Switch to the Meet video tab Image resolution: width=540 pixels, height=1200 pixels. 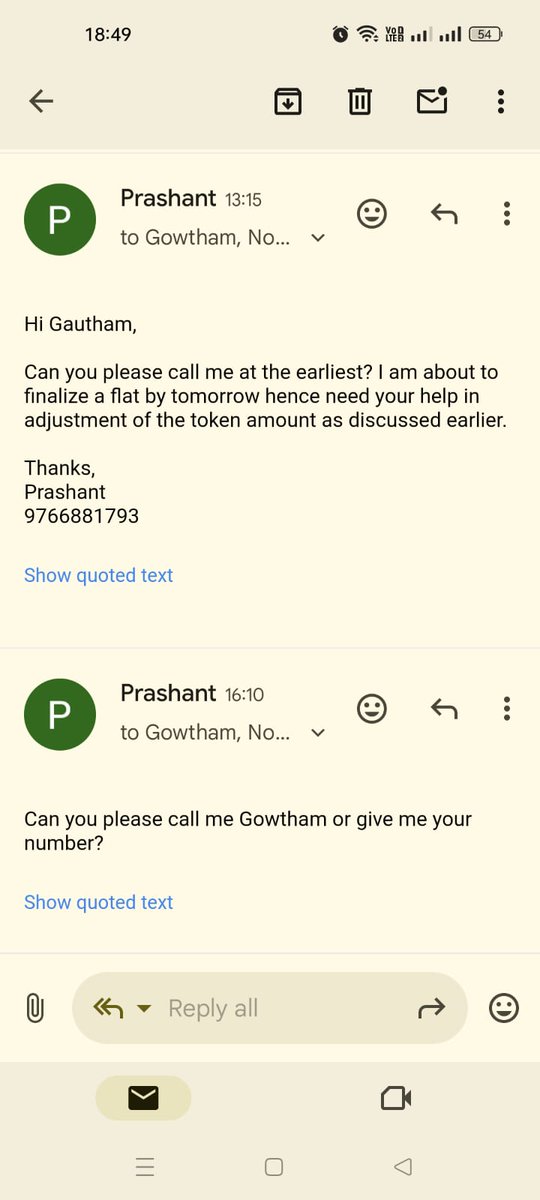point(396,1098)
